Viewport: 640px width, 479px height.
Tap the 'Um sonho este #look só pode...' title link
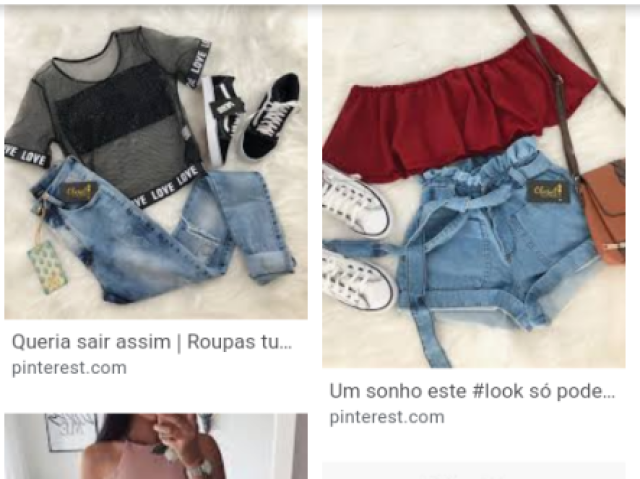[472, 392]
